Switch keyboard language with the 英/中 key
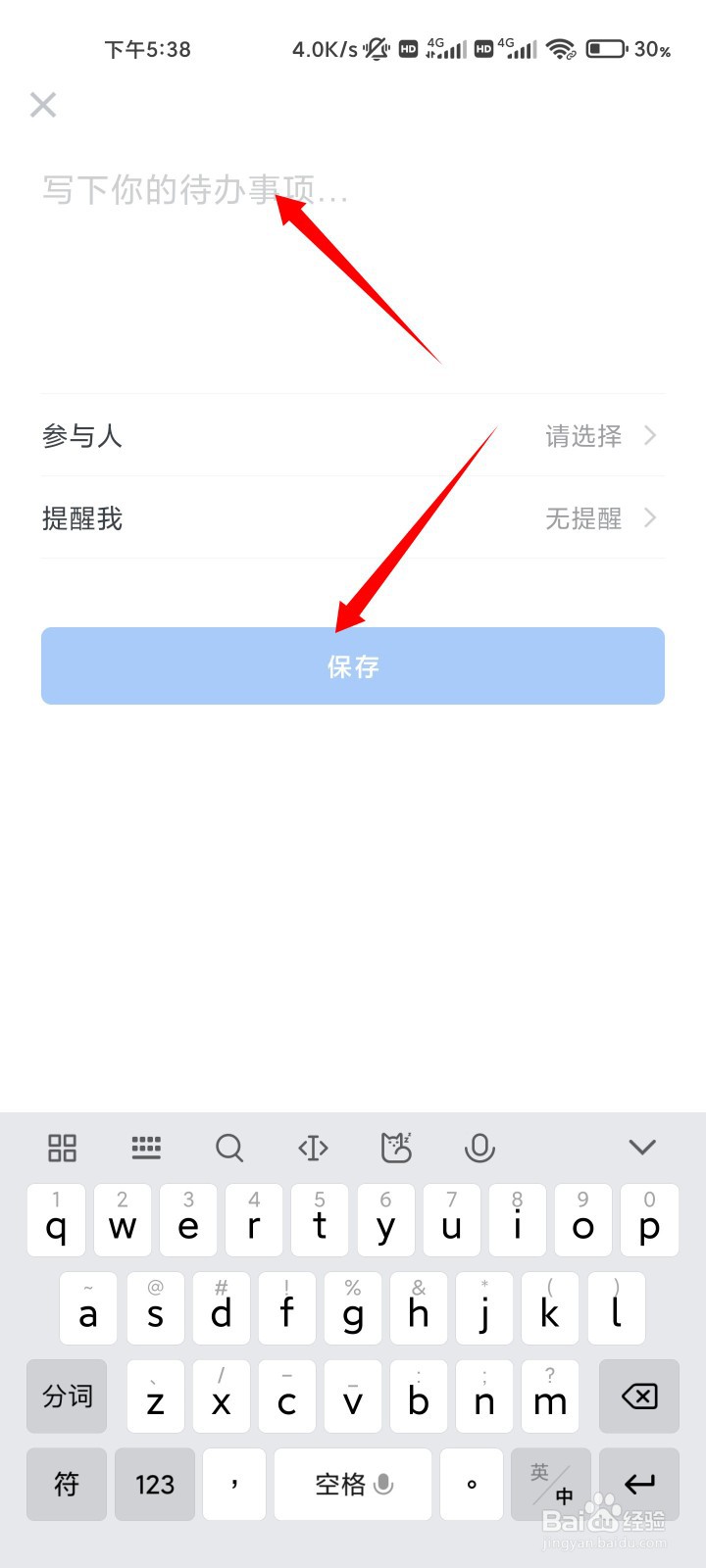 (550, 1485)
